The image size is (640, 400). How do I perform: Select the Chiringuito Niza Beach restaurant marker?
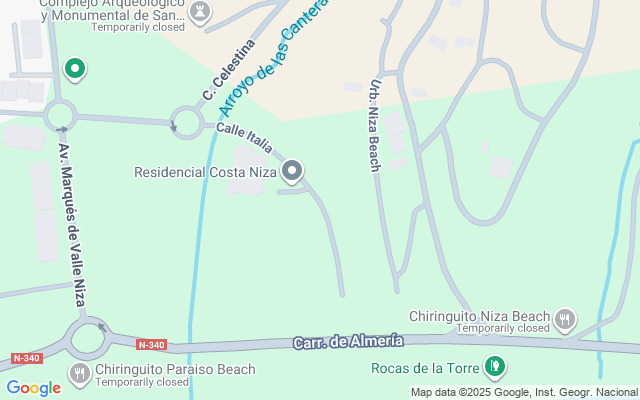tap(565, 319)
